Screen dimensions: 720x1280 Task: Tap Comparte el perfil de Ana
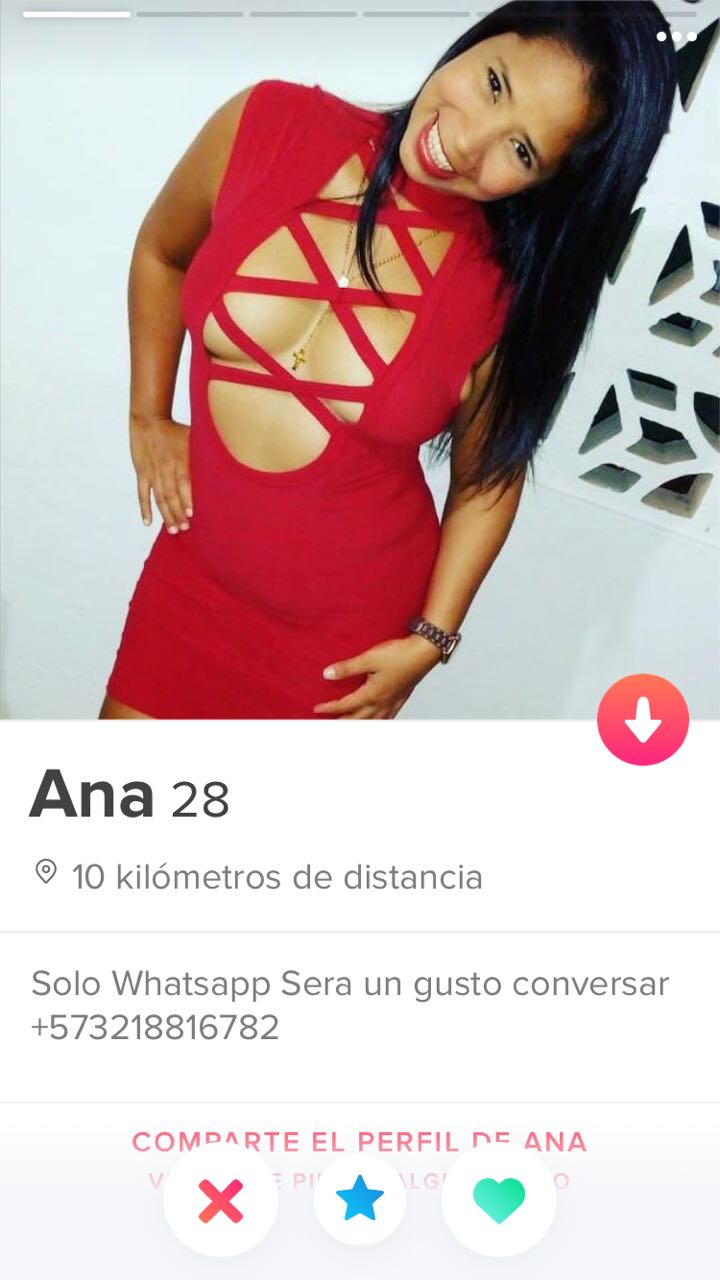(x=359, y=1142)
